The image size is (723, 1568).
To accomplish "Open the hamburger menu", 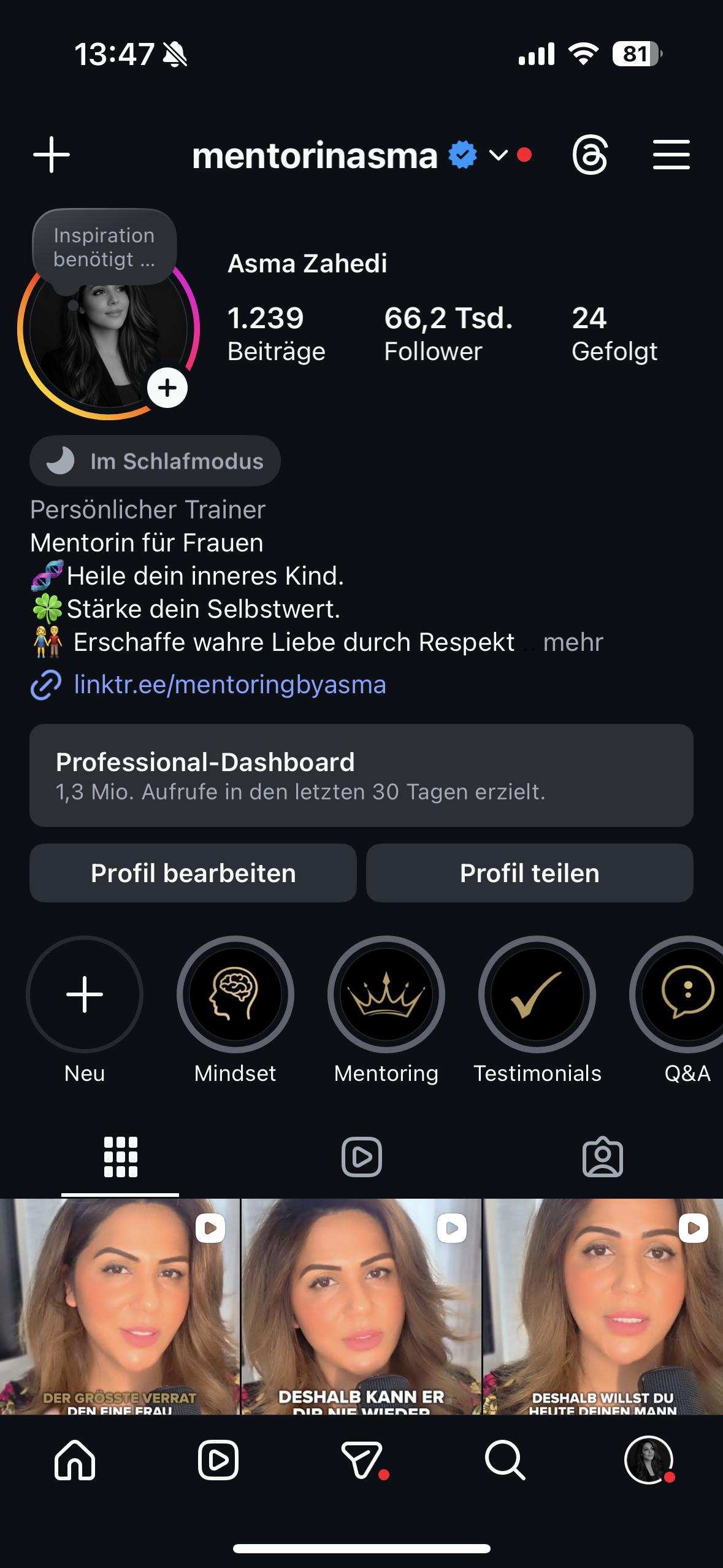I will point(671,155).
